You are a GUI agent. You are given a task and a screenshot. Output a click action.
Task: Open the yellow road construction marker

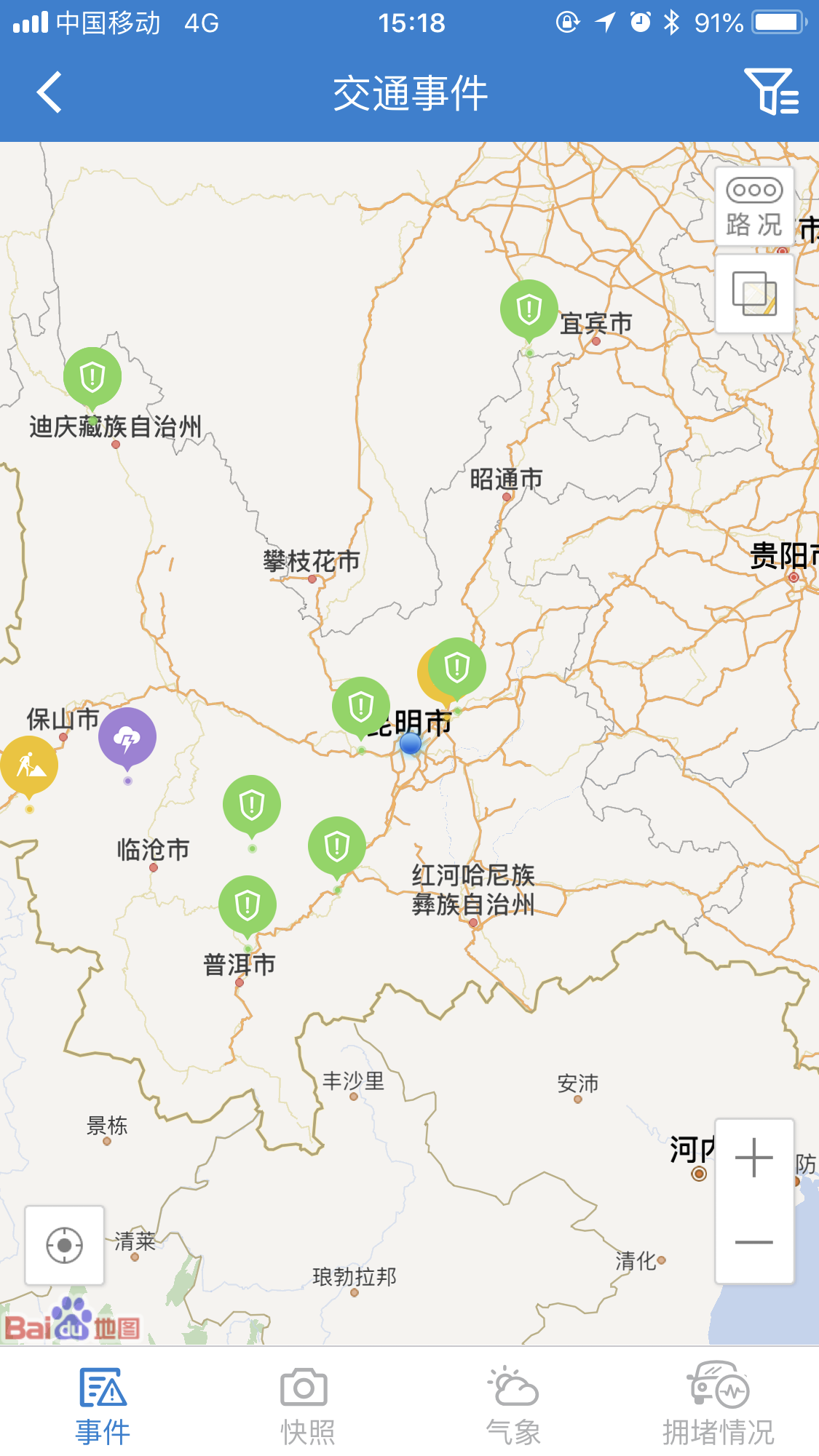(x=28, y=765)
